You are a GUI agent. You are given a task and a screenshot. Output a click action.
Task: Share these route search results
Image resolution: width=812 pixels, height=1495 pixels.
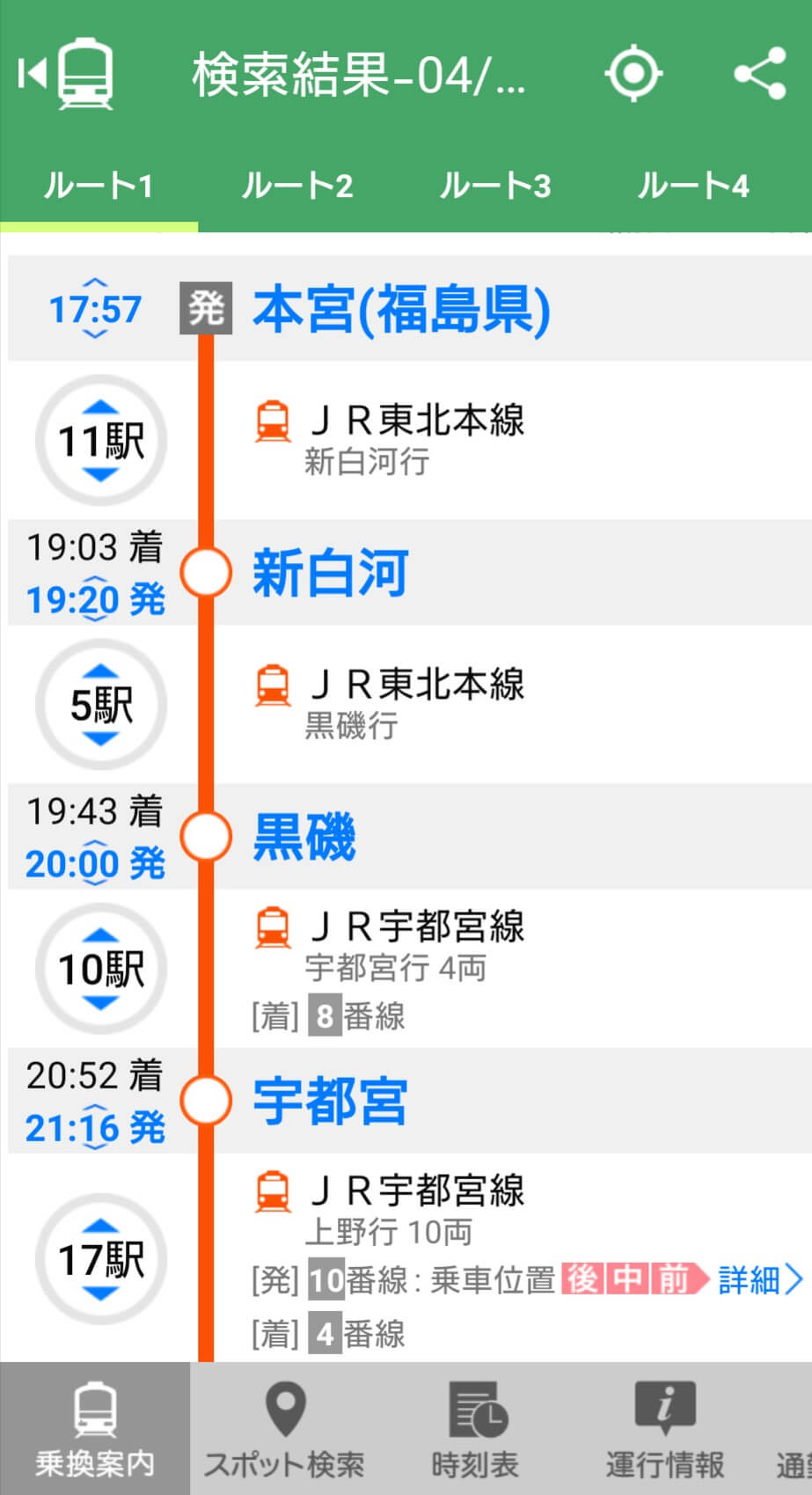pos(760,74)
